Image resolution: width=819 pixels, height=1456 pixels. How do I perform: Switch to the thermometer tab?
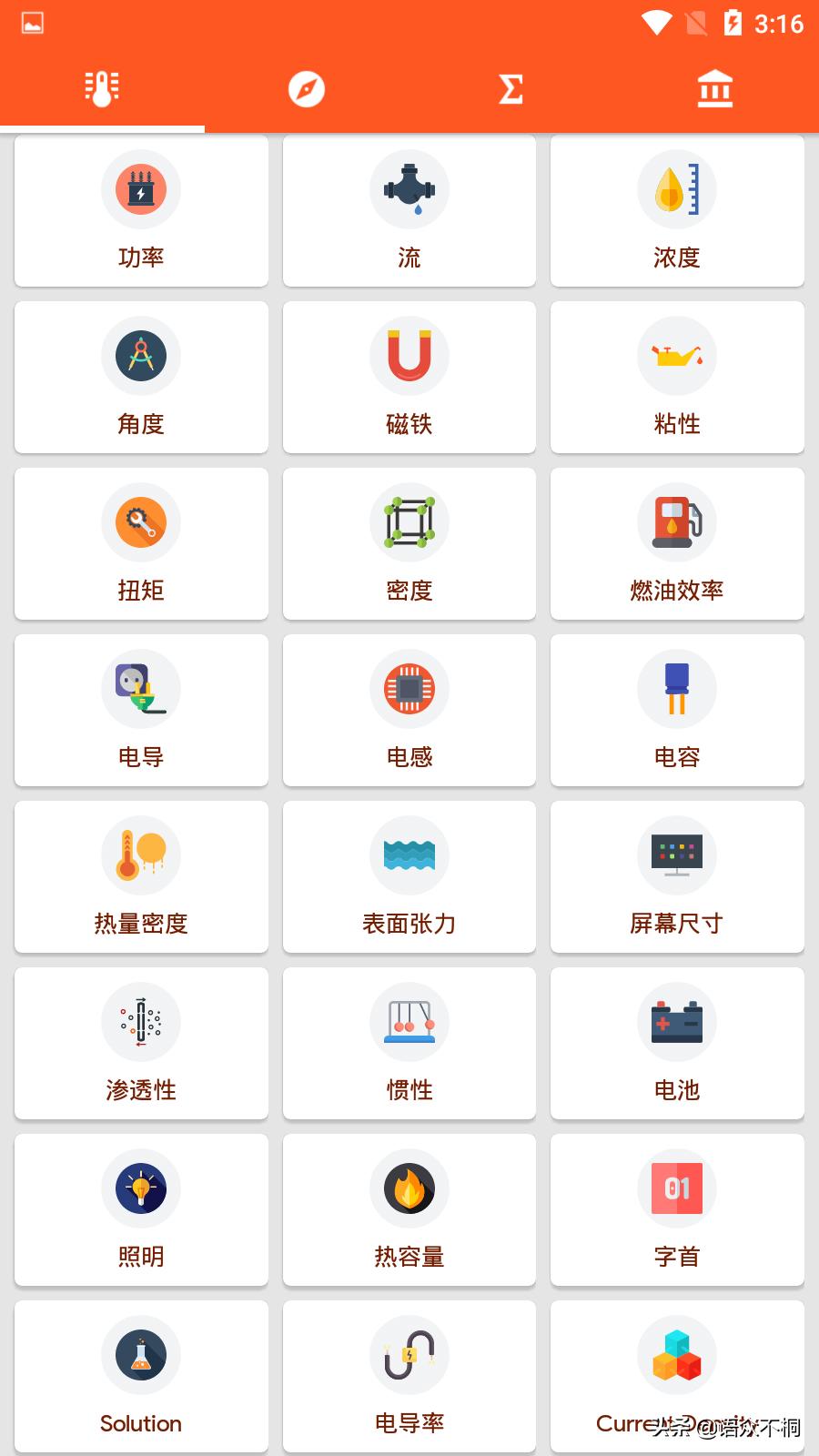[x=101, y=88]
